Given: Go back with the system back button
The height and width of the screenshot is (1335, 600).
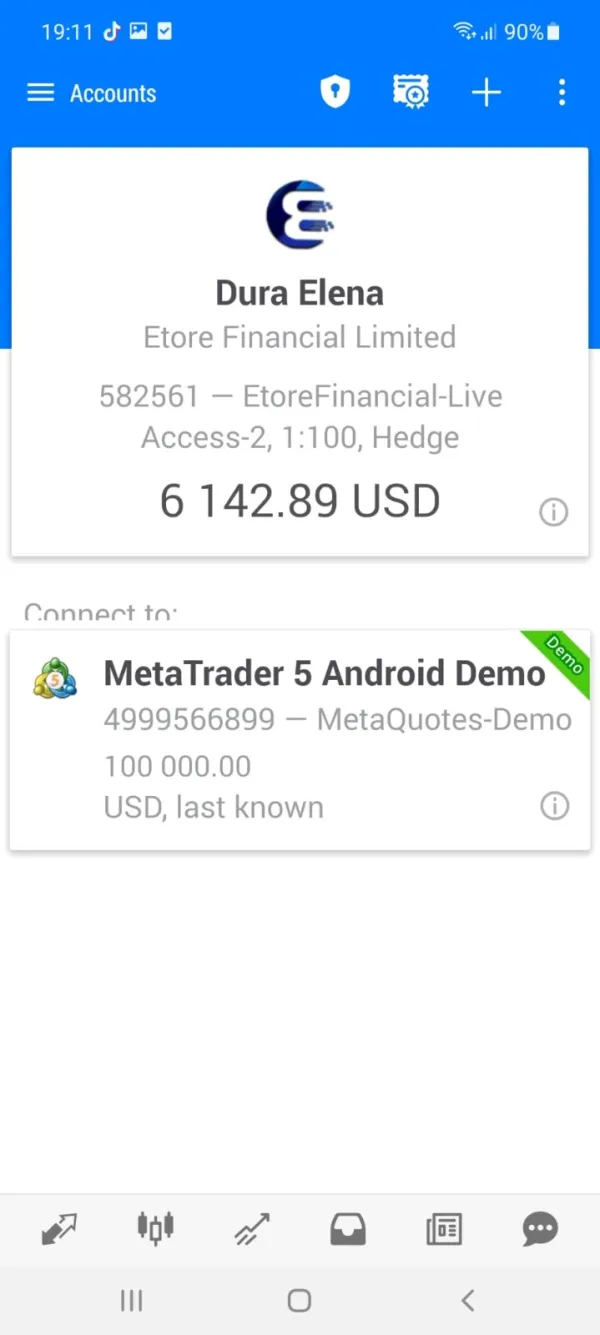Looking at the screenshot, I should coord(467,1300).
